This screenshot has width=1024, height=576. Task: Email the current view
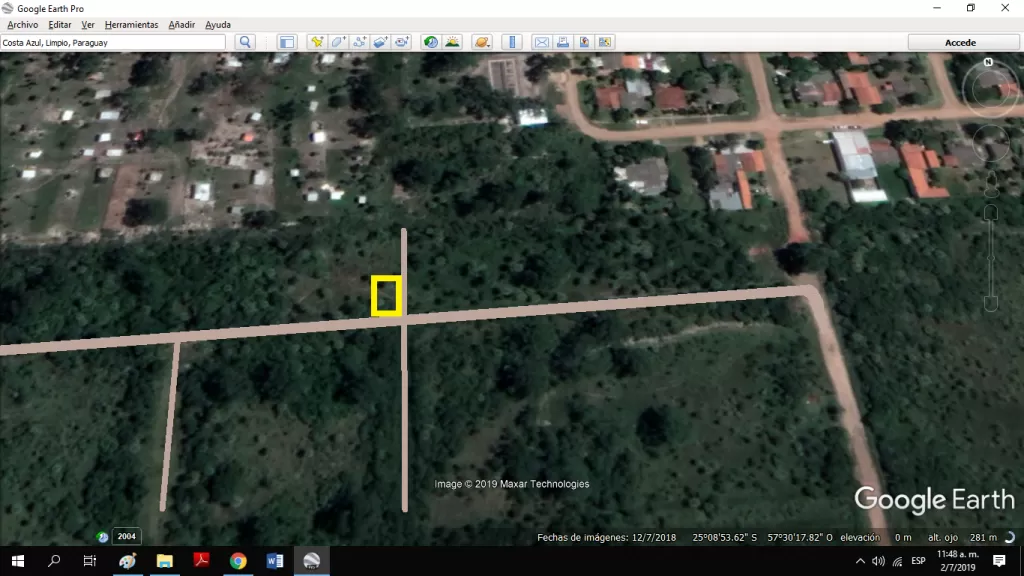(x=541, y=42)
